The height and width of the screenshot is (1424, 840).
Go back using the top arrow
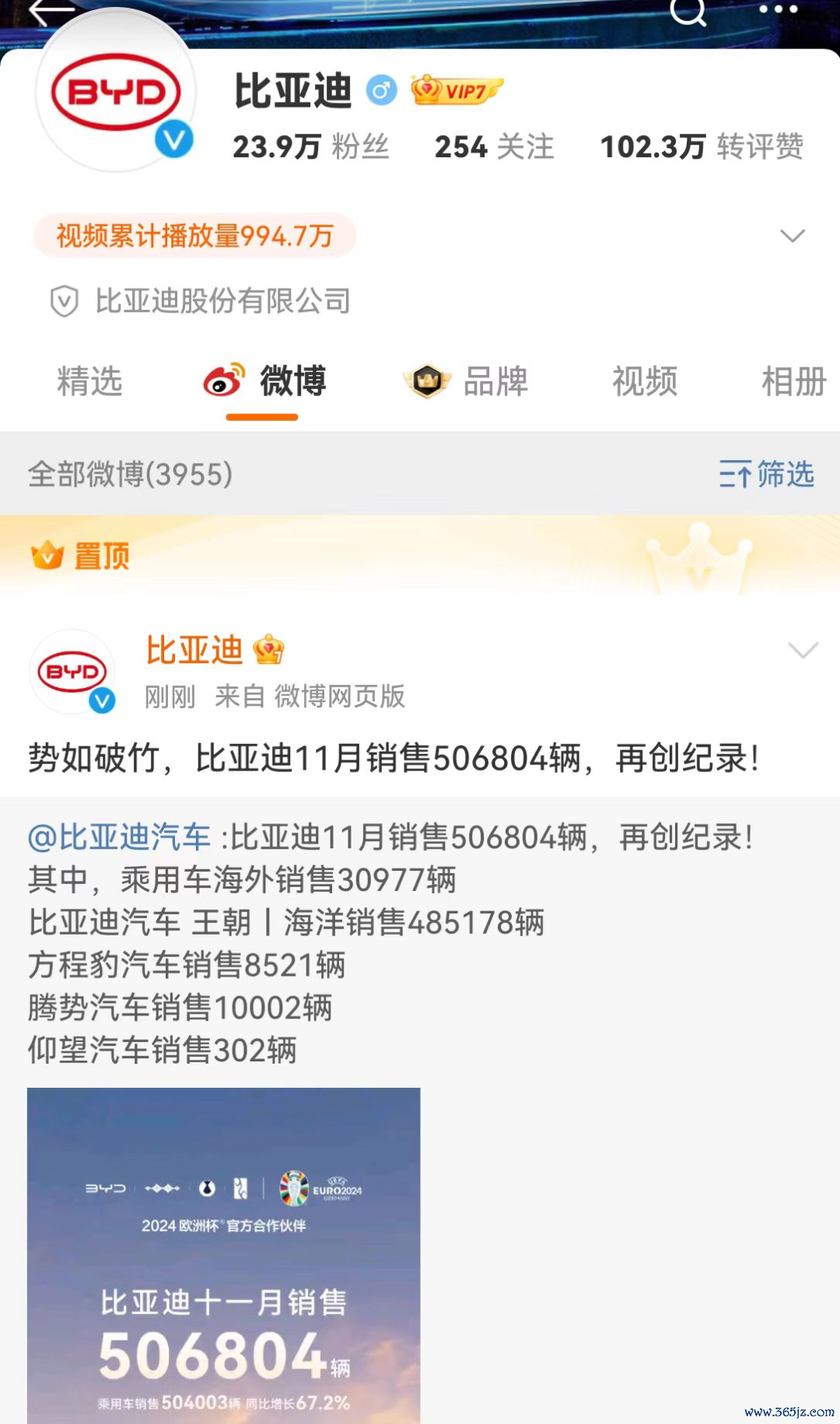click(51, 11)
